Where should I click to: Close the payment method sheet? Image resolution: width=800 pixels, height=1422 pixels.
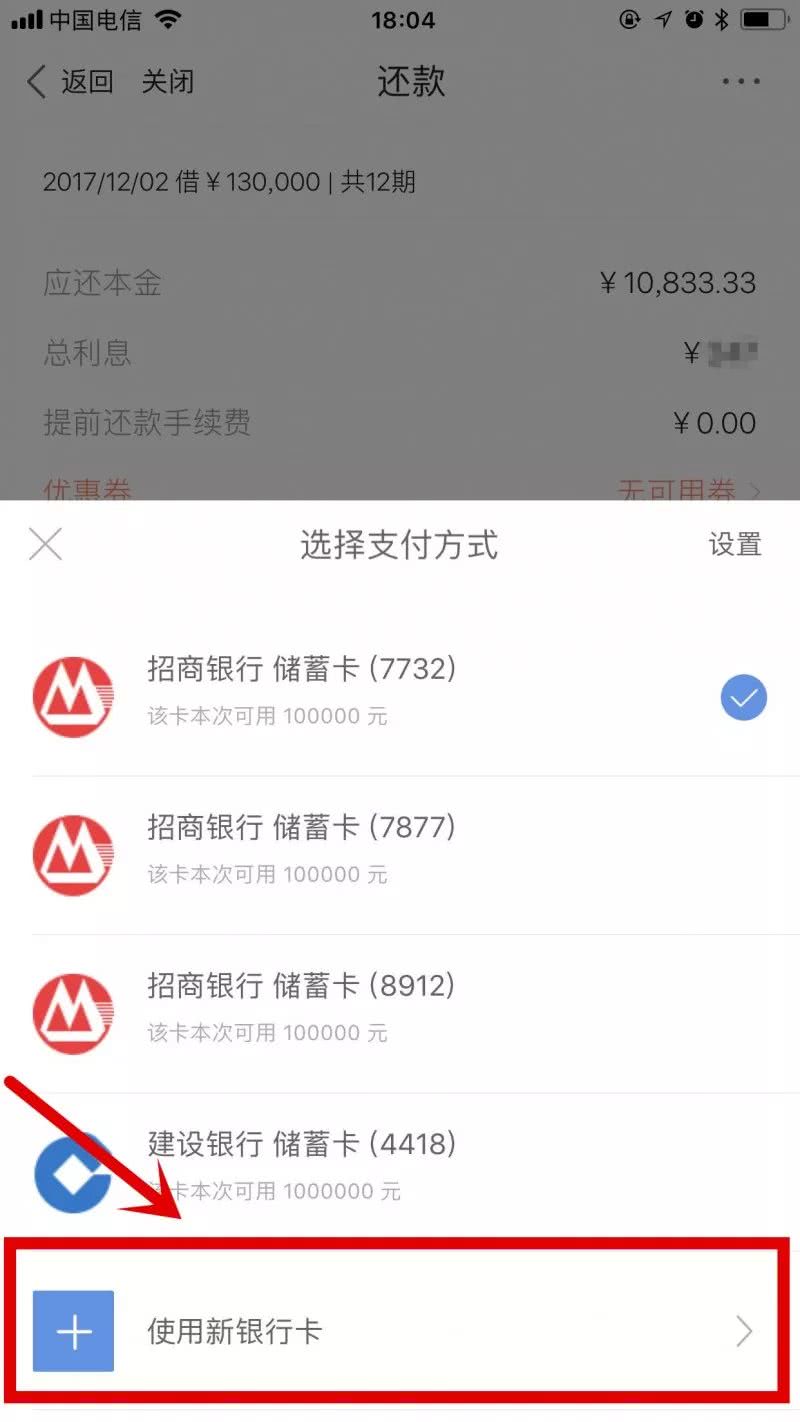click(x=46, y=545)
